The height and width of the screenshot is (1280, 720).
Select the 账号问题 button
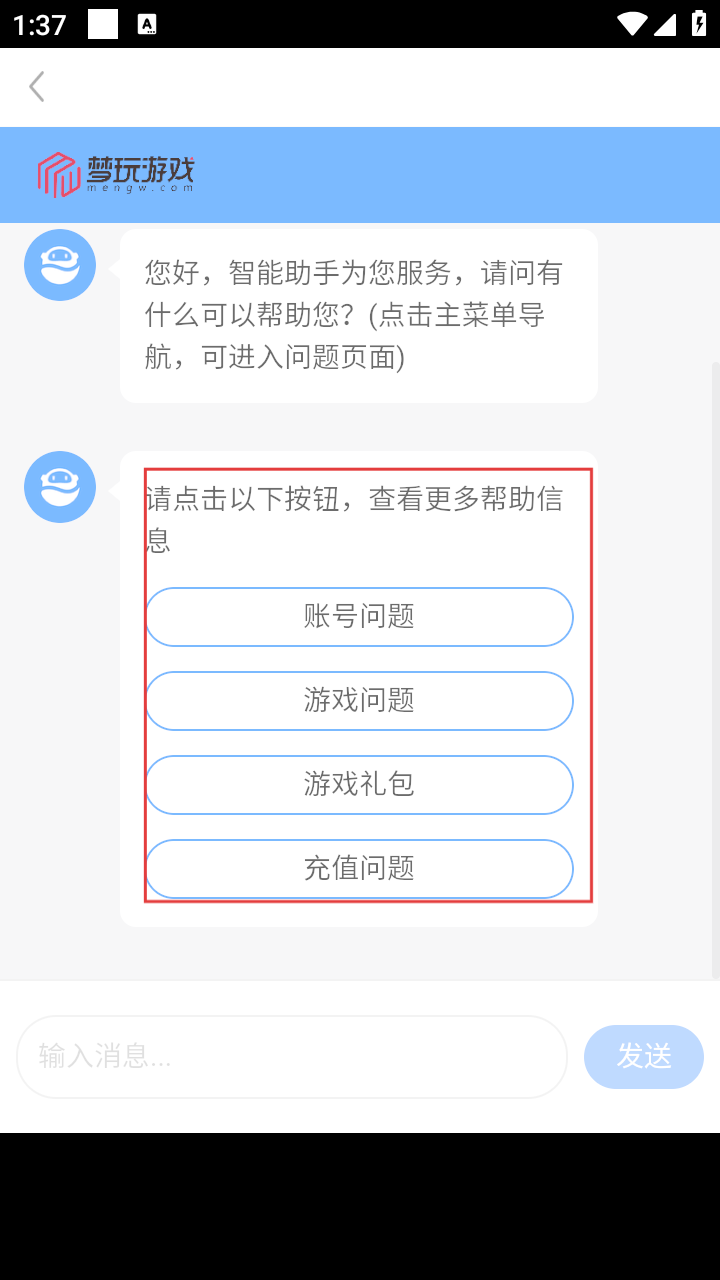click(359, 617)
